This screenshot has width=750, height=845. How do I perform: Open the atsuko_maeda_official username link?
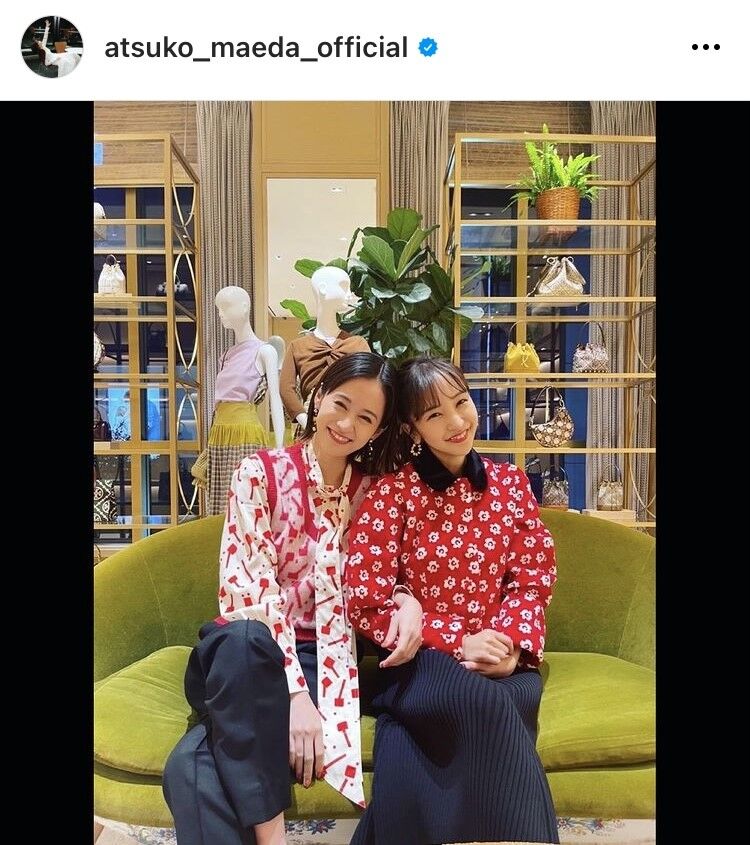(256, 47)
